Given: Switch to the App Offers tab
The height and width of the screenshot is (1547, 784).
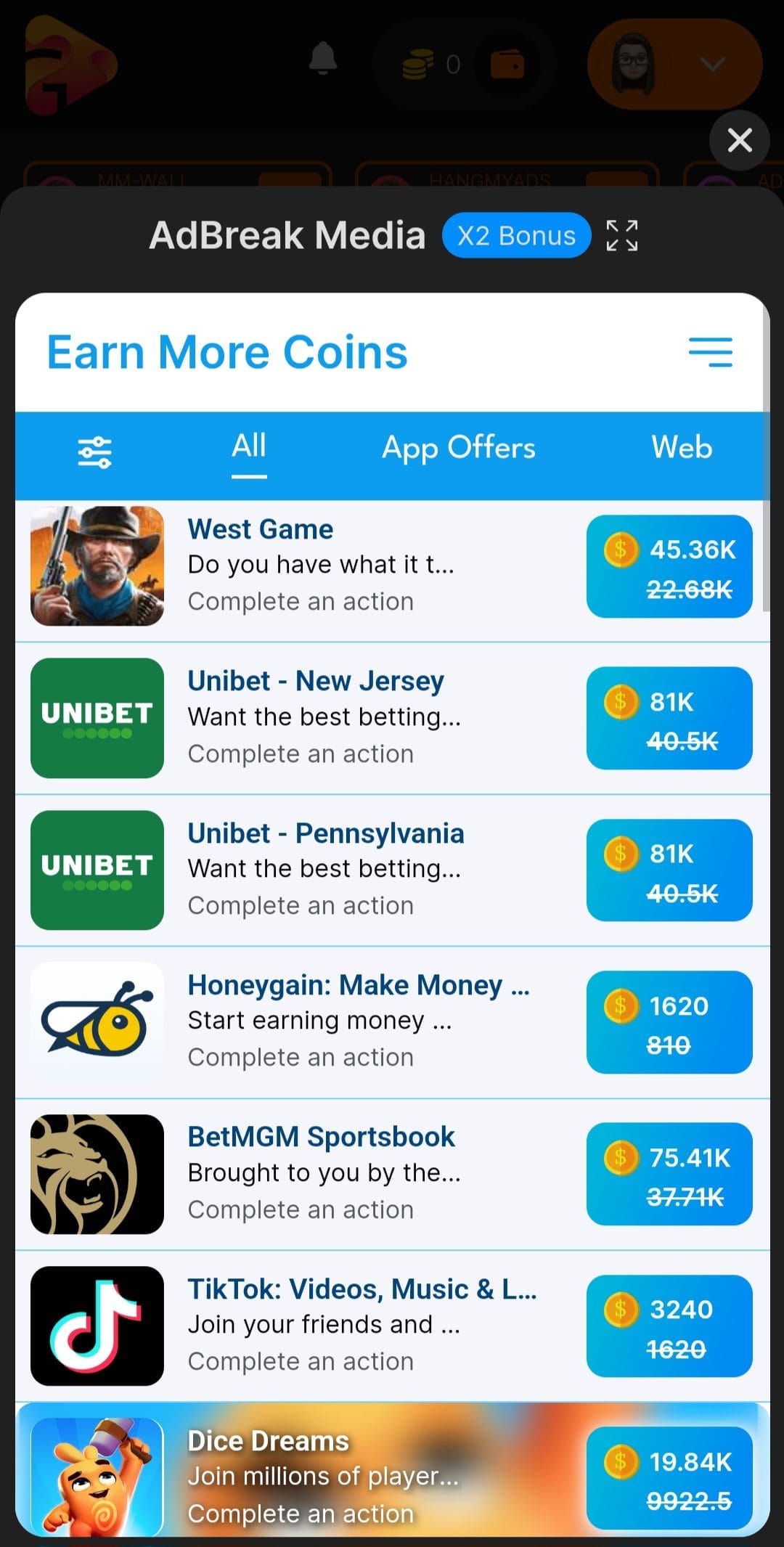Looking at the screenshot, I should 458,448.
